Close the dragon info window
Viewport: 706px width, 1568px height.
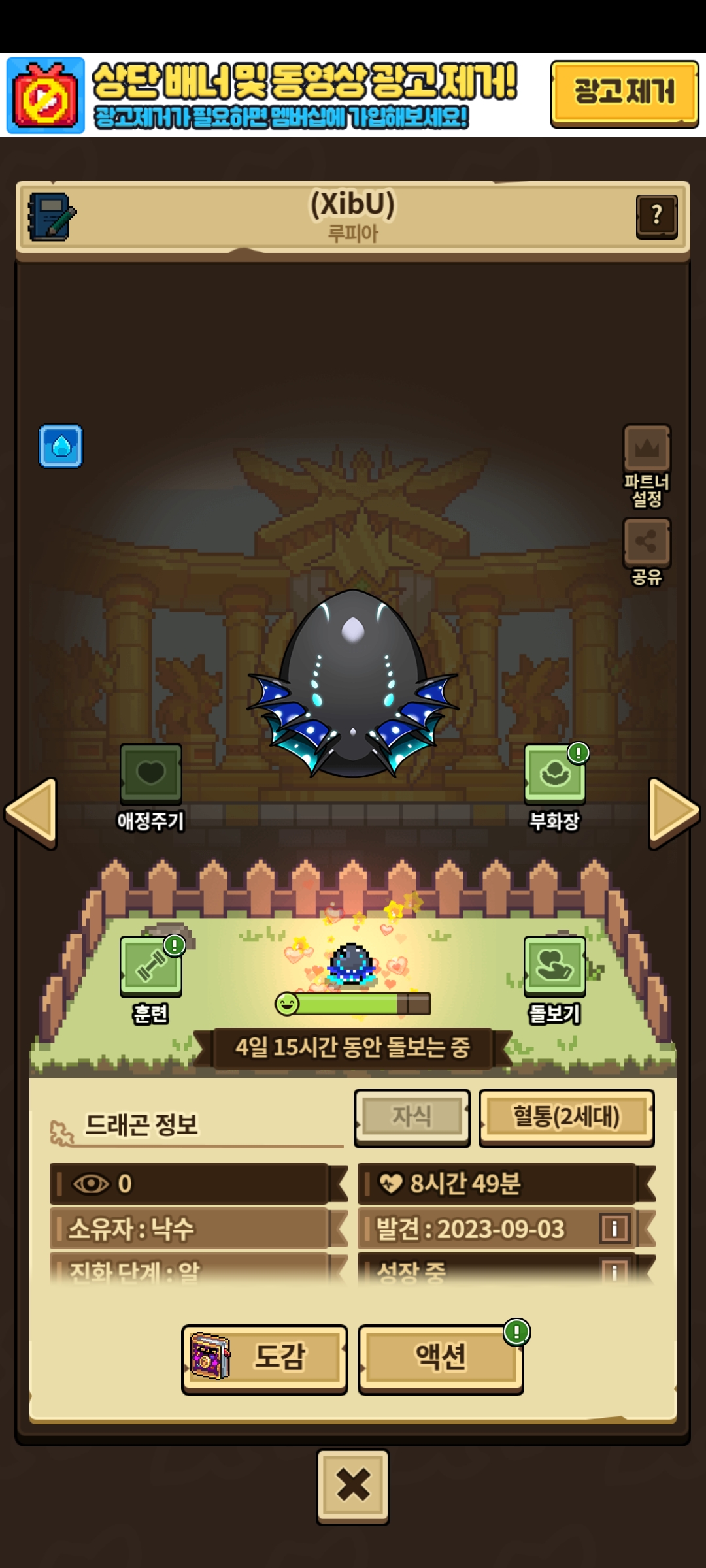[x=353, y=1485]
